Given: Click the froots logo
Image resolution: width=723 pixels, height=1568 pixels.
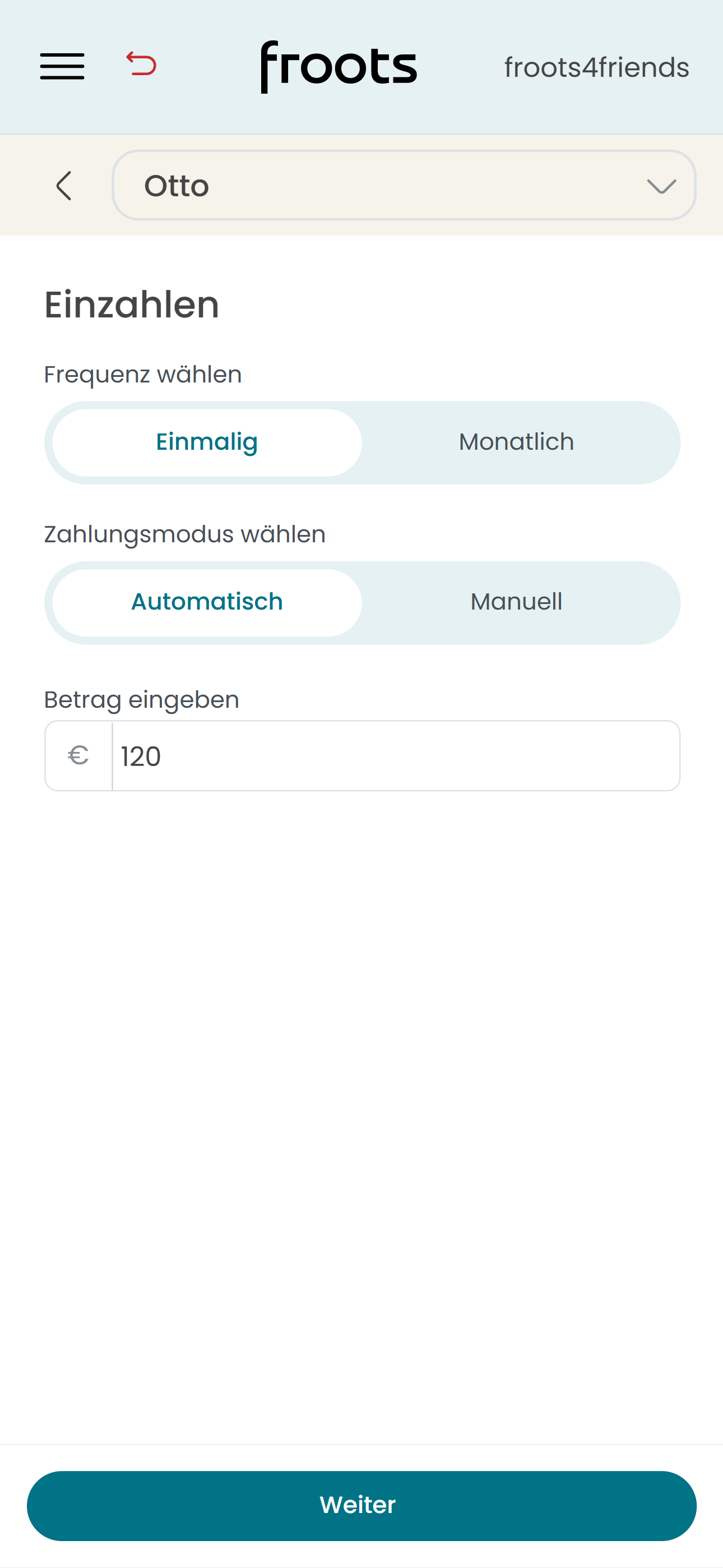Looking at the screenshot, I should pos(339,67).
